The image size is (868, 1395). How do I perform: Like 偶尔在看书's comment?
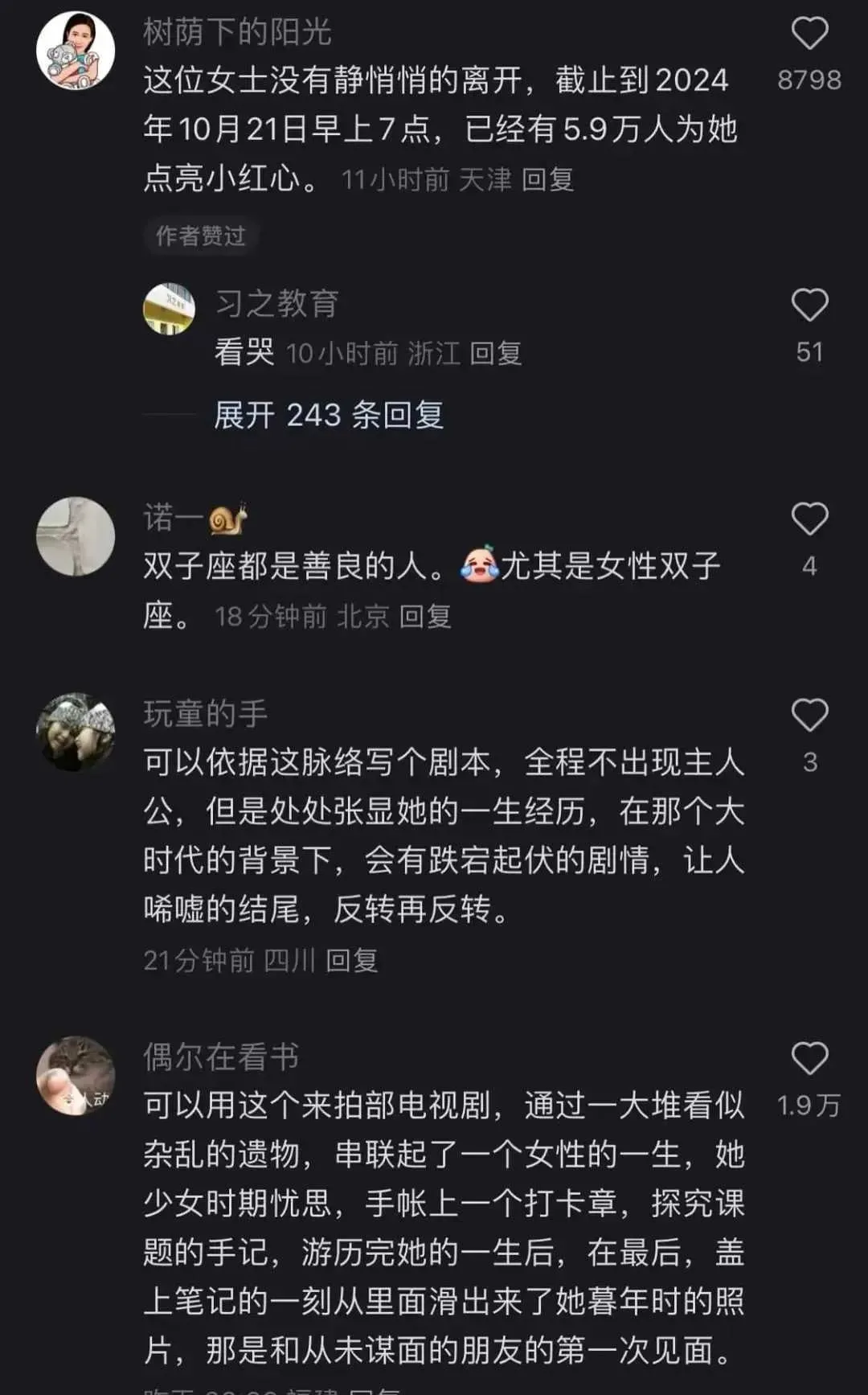[x=809, y=1059]
